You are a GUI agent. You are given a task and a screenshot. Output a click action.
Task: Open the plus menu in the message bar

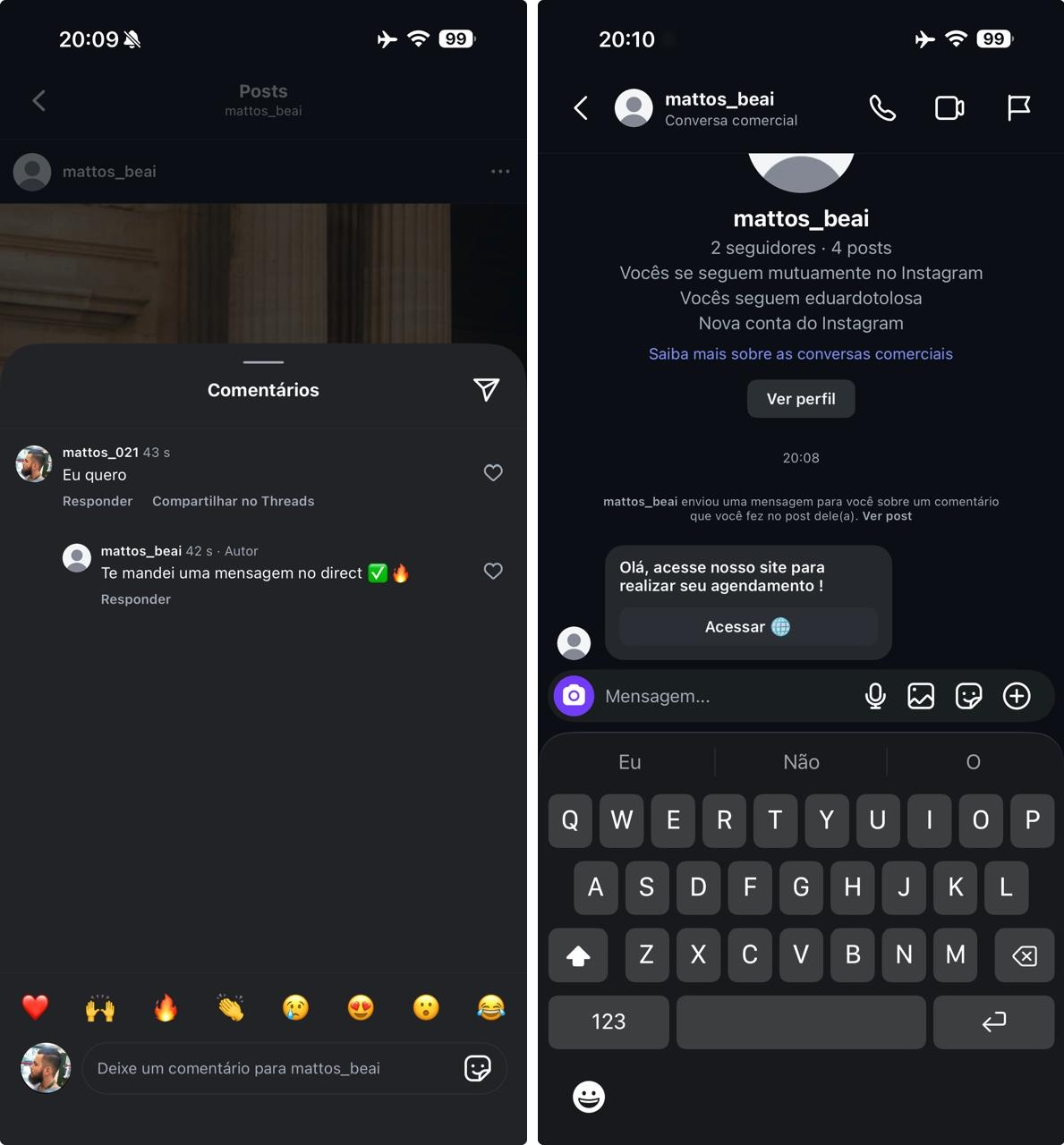coord(1017,696)
